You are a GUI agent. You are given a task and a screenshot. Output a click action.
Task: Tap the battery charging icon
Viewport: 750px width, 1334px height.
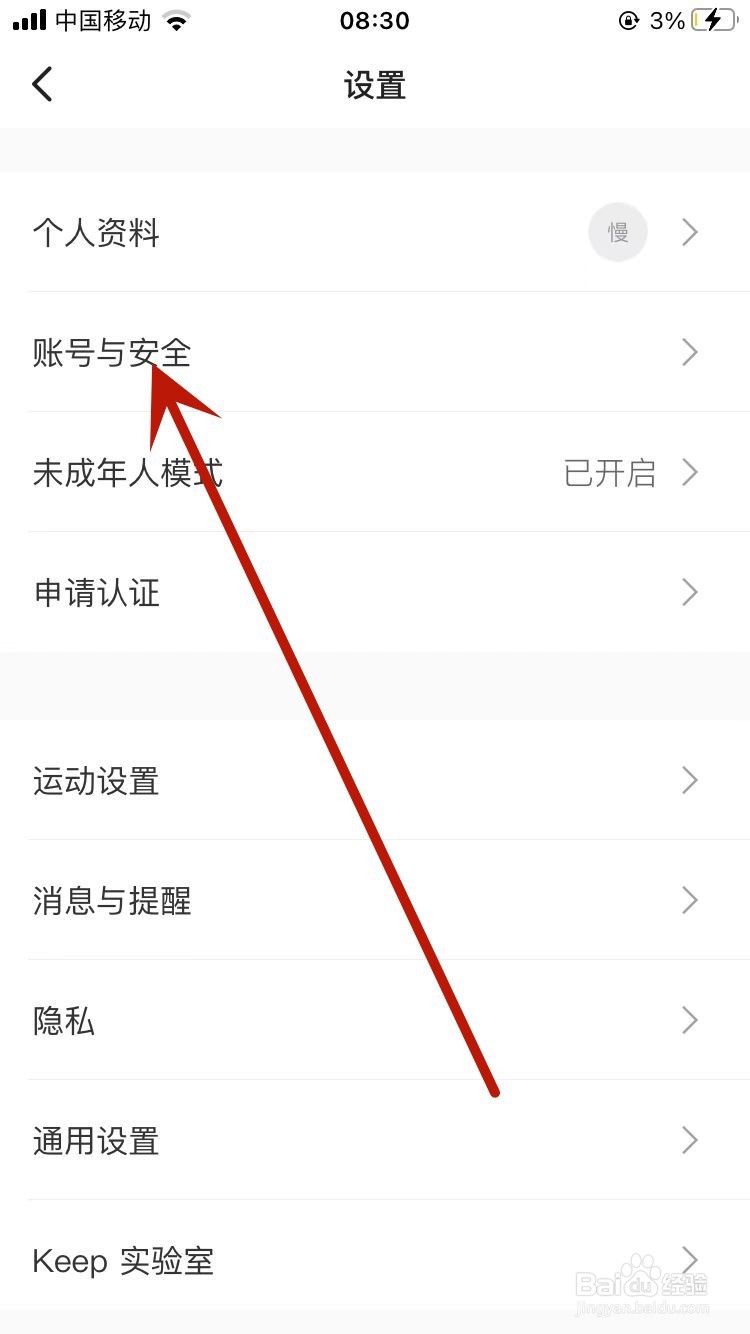tap(712, 18)
